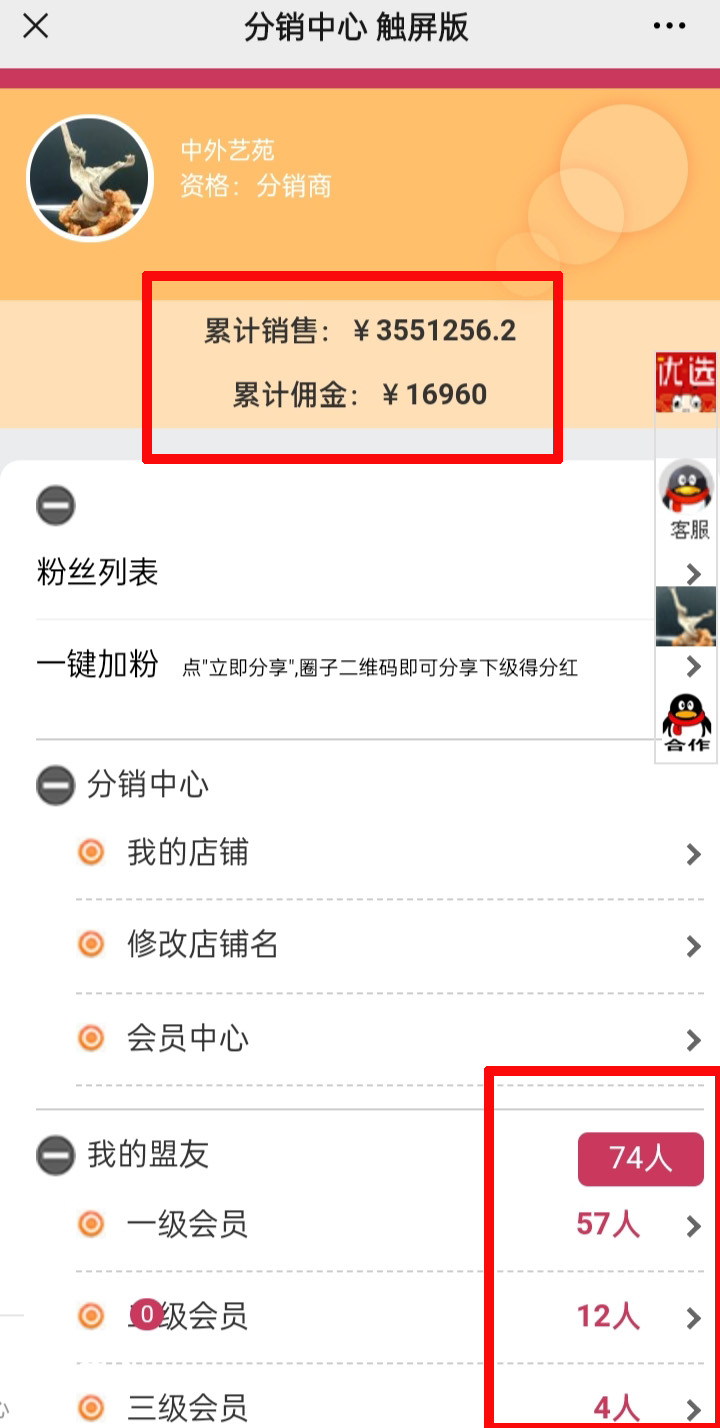Contact 客服 via QQ icon
Image resolution: width=720 pixels, height=1428 pixels.
click(x=687, y=500)
